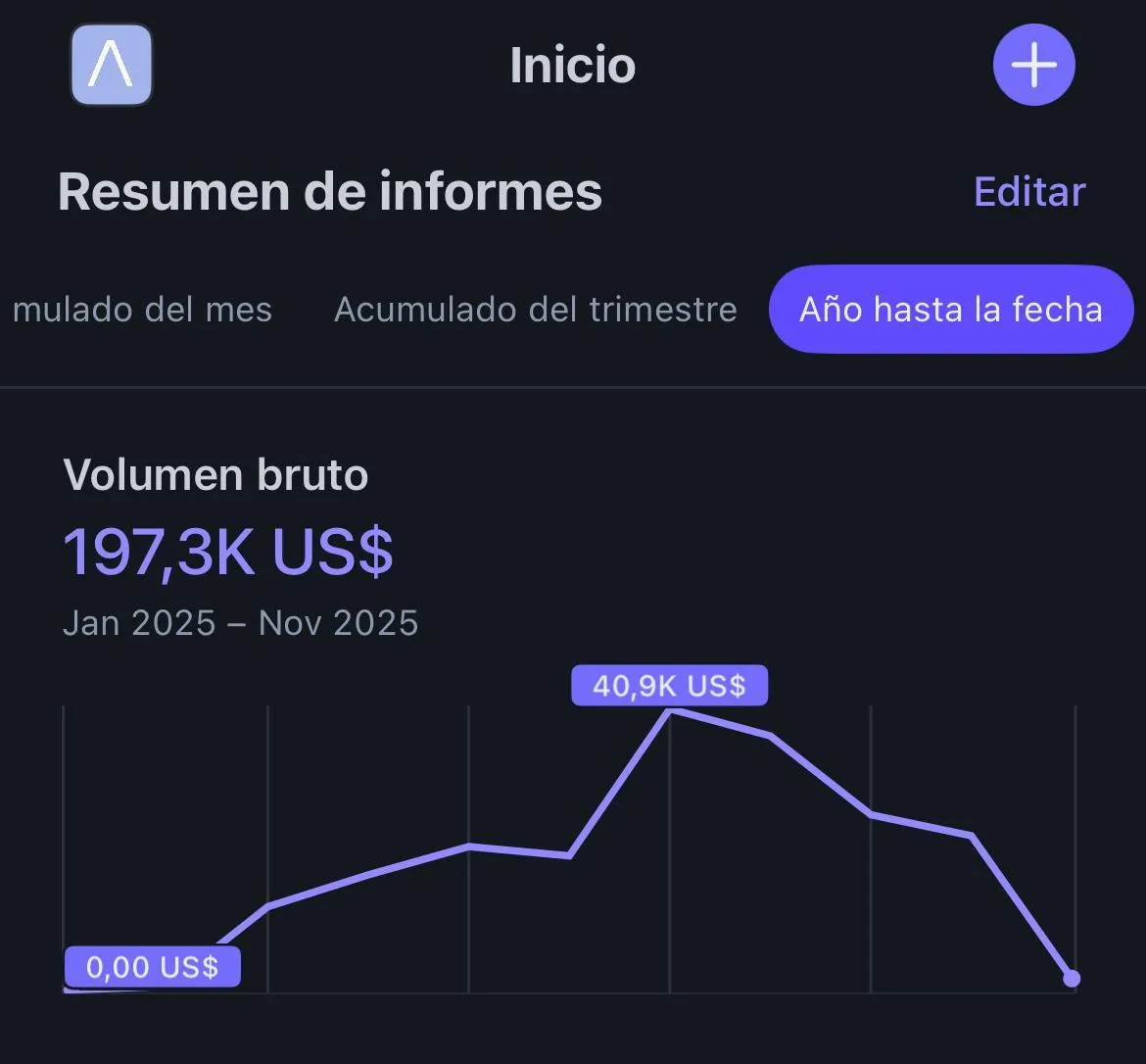Select Año hasta la fecha tab

point(950,310)
